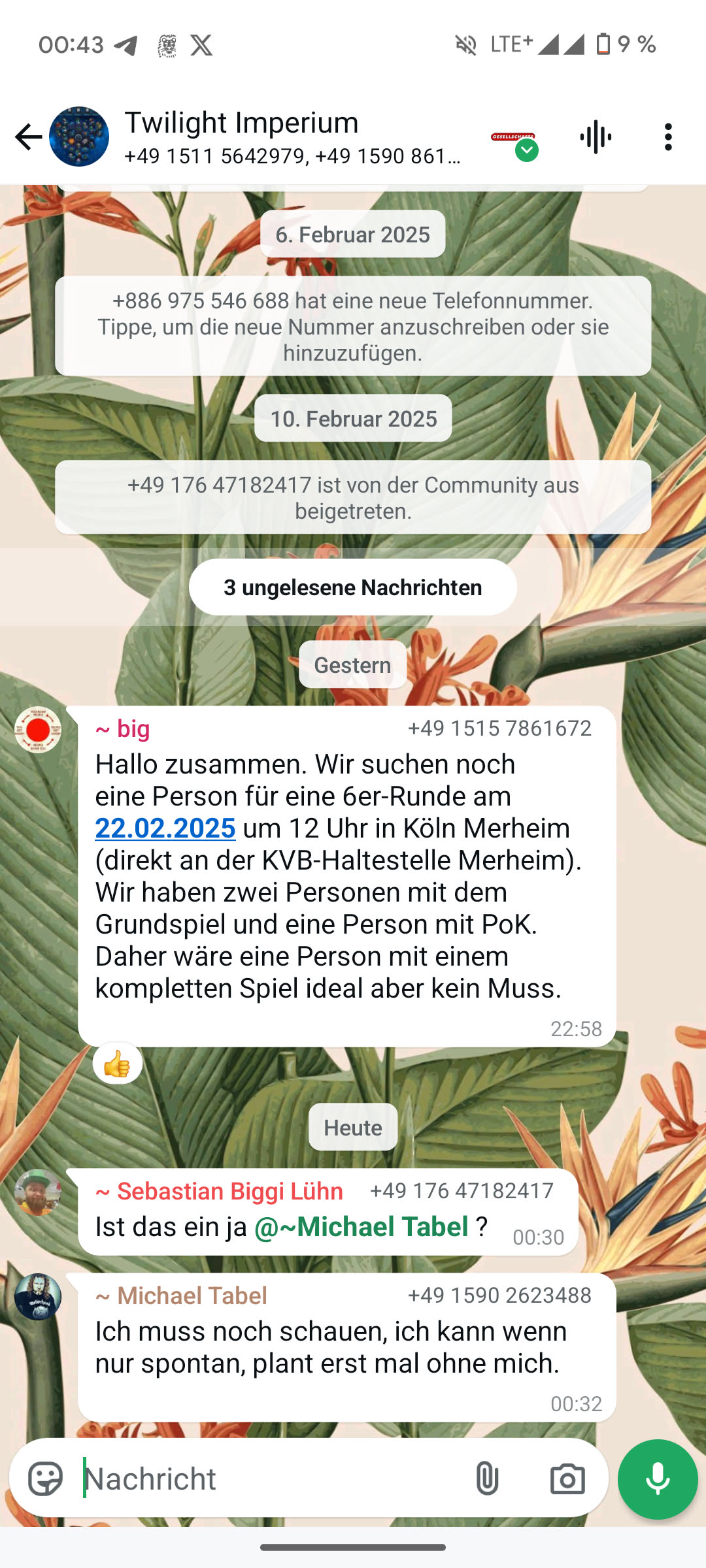
Task: Open profile picture of ~ big
Action: click(x=38, y=730)
